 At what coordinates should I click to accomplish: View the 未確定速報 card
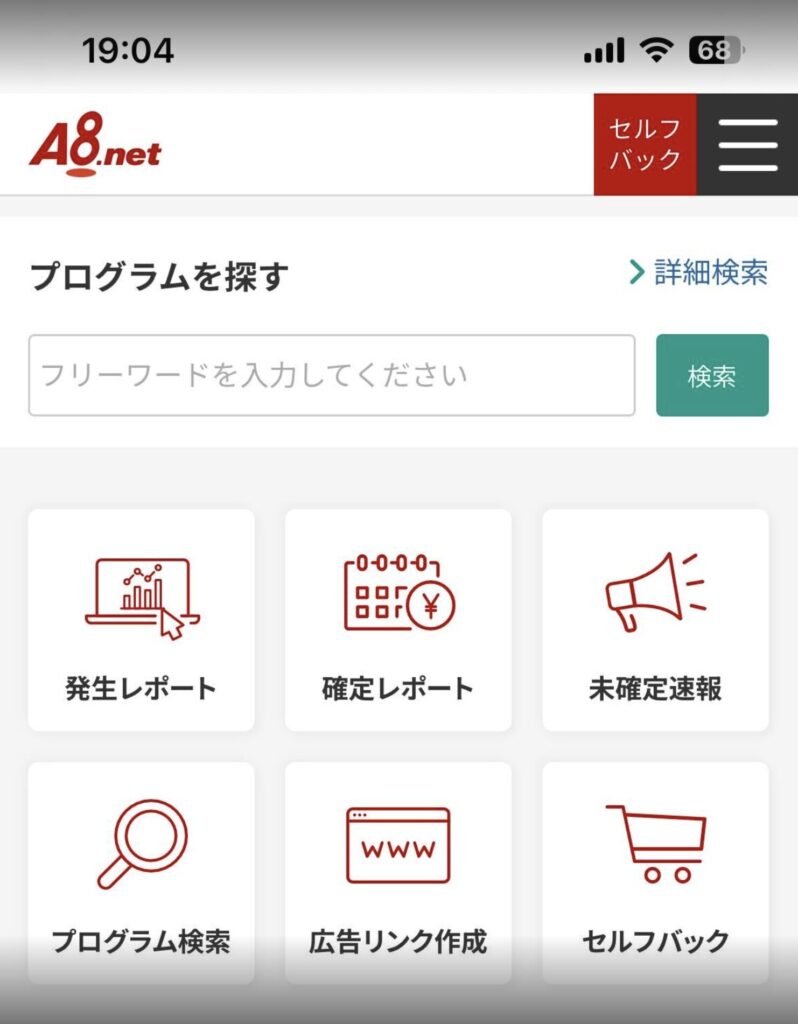[655, 620]
